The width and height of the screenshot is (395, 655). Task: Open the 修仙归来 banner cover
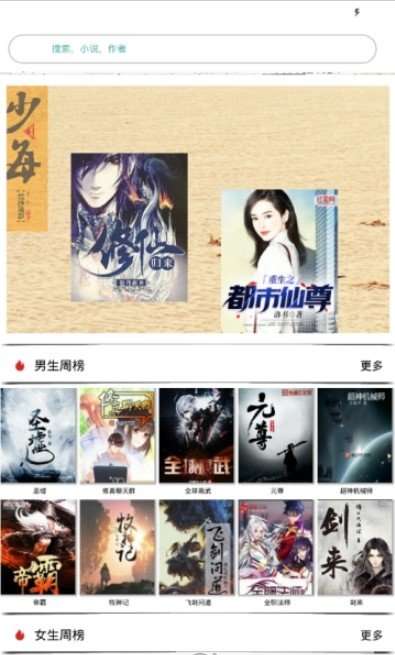tap(129, 227)
